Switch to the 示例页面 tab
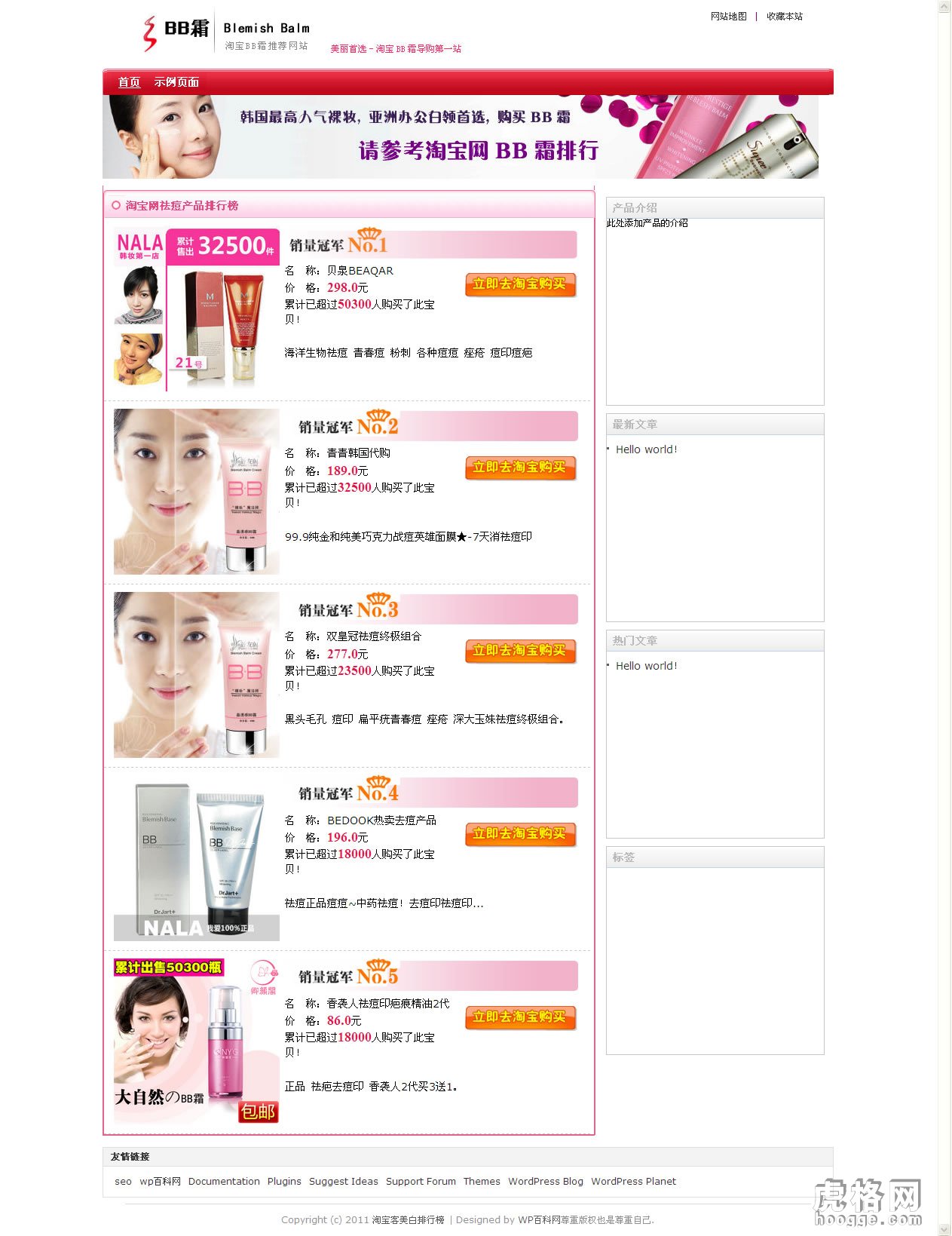Viewport: 952px width, 1236px height. tap(176, 82)
